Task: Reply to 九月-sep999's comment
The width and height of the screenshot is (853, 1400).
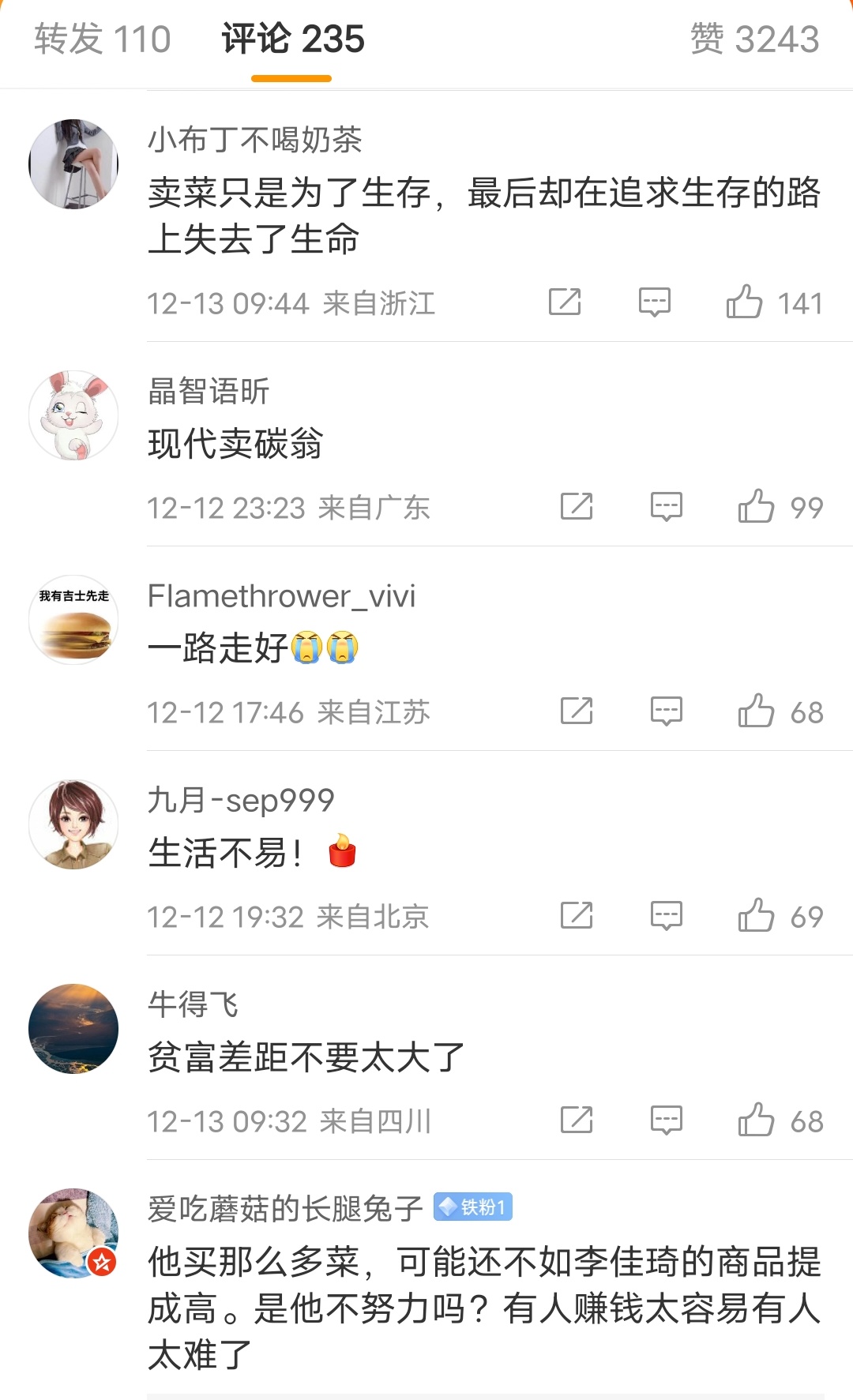Action: pos(666,916)
